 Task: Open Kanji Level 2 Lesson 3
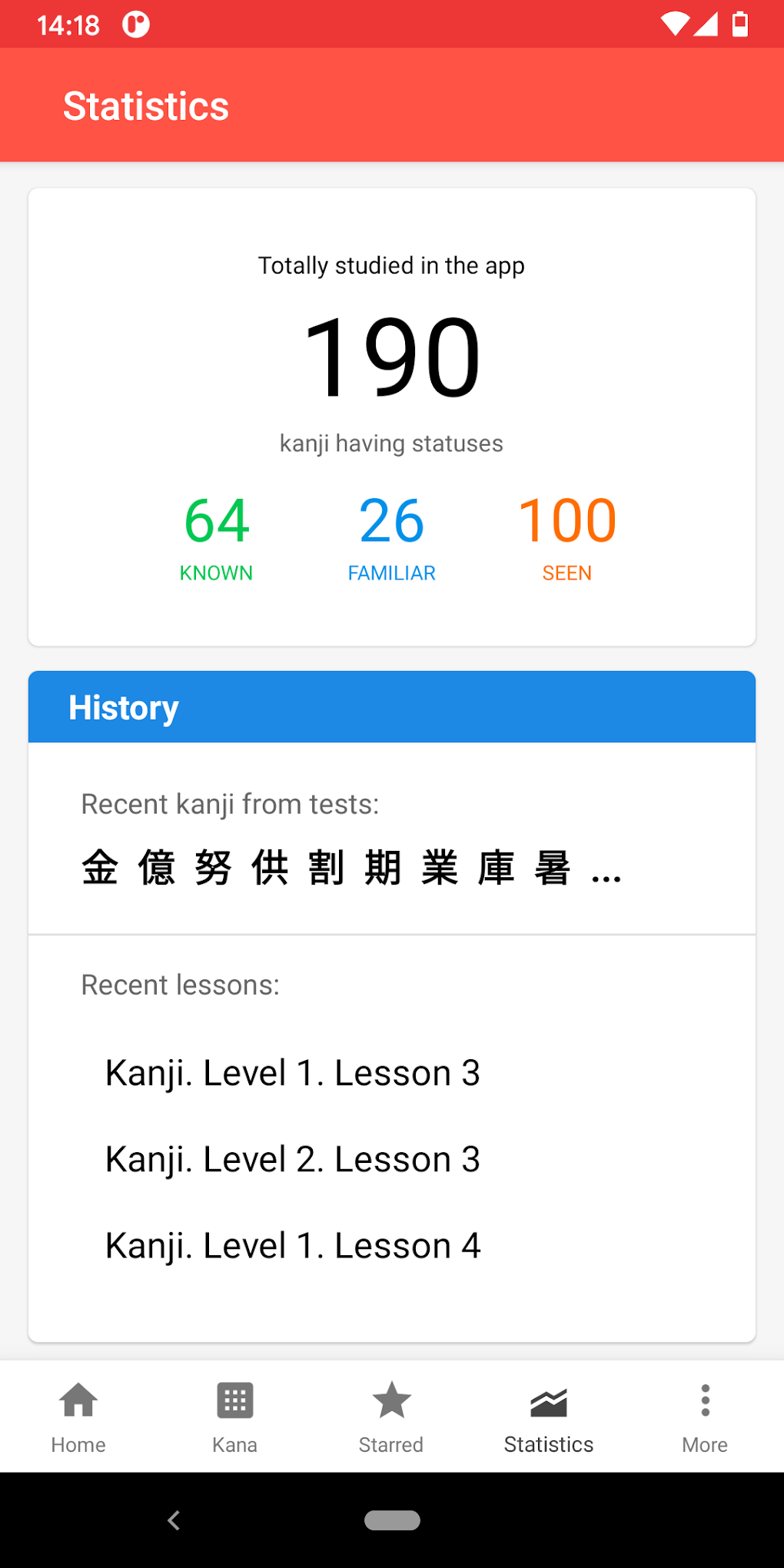point(292,1159)
